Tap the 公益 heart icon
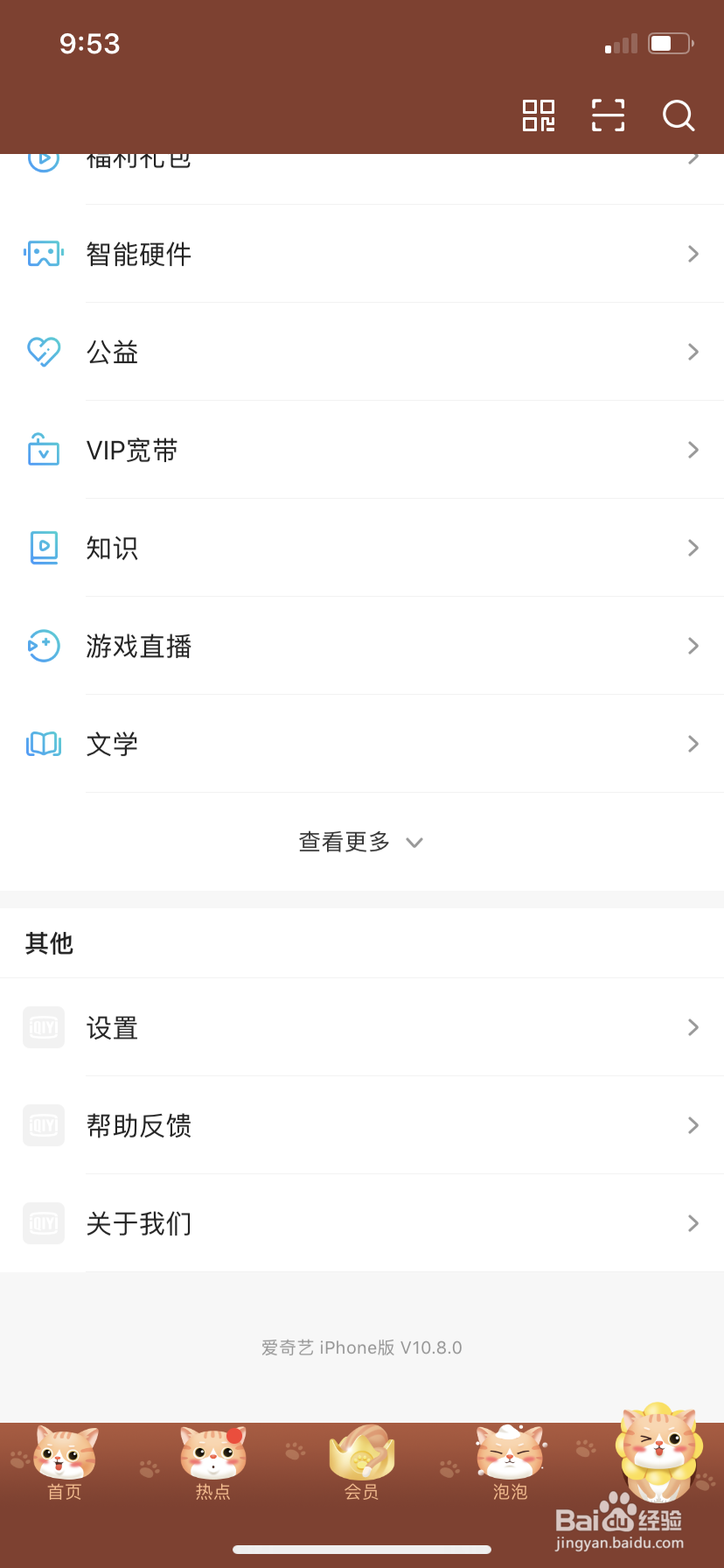Image resolution: width=724 pixels, height=1568 pixels. click(44, 352)
